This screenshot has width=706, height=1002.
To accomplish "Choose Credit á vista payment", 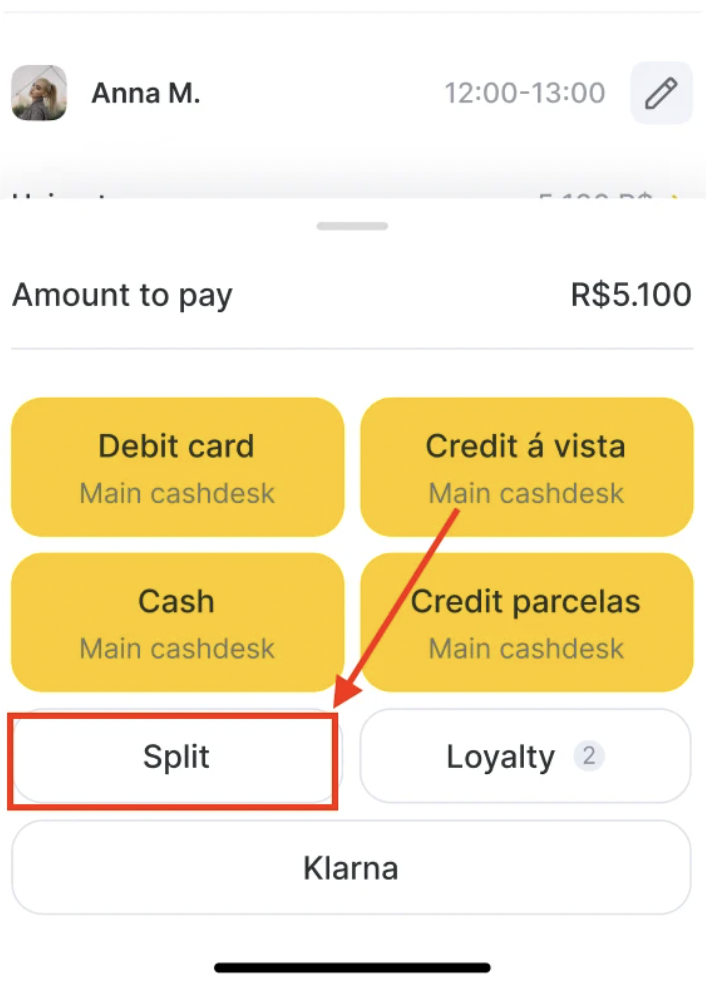I will tap(526, 467).
